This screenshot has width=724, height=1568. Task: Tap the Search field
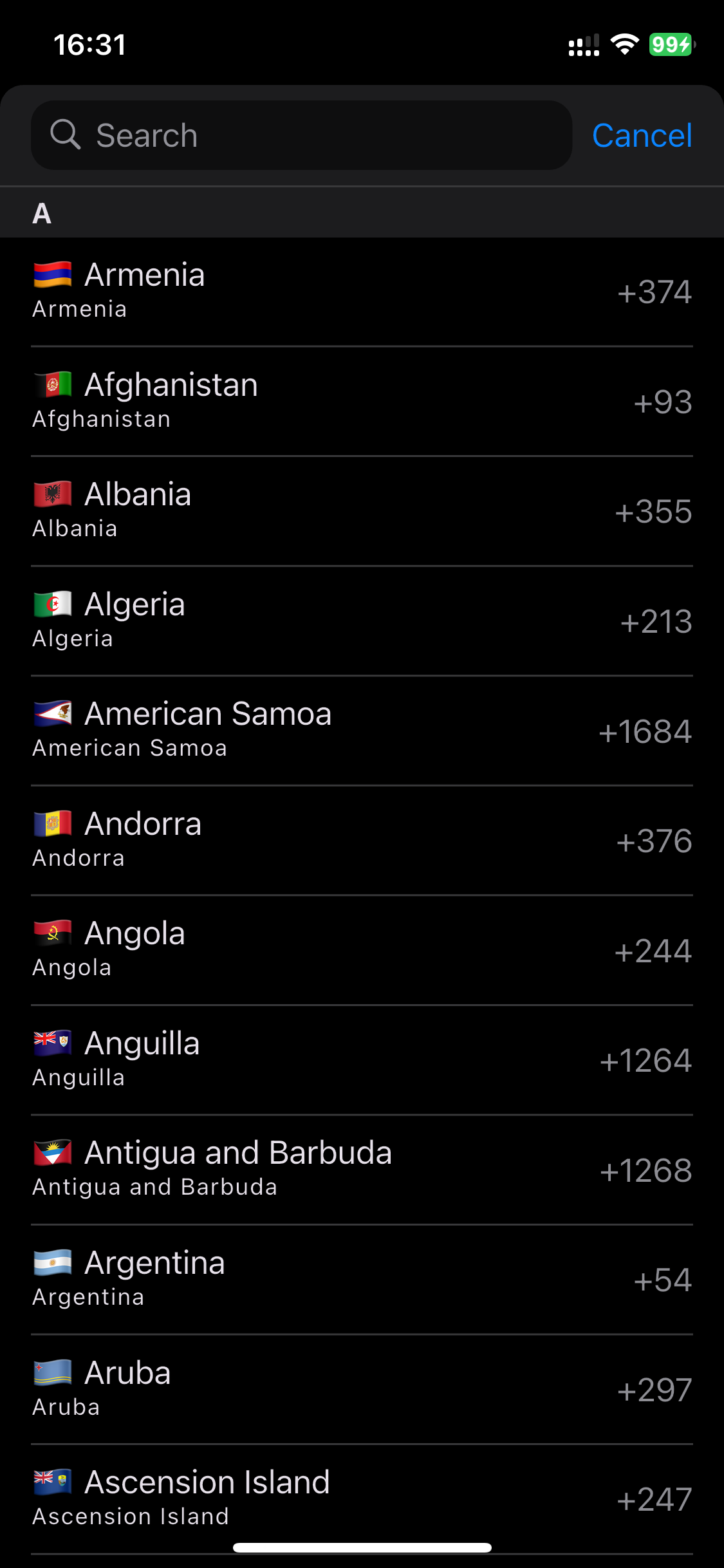(x=301, y=135)
